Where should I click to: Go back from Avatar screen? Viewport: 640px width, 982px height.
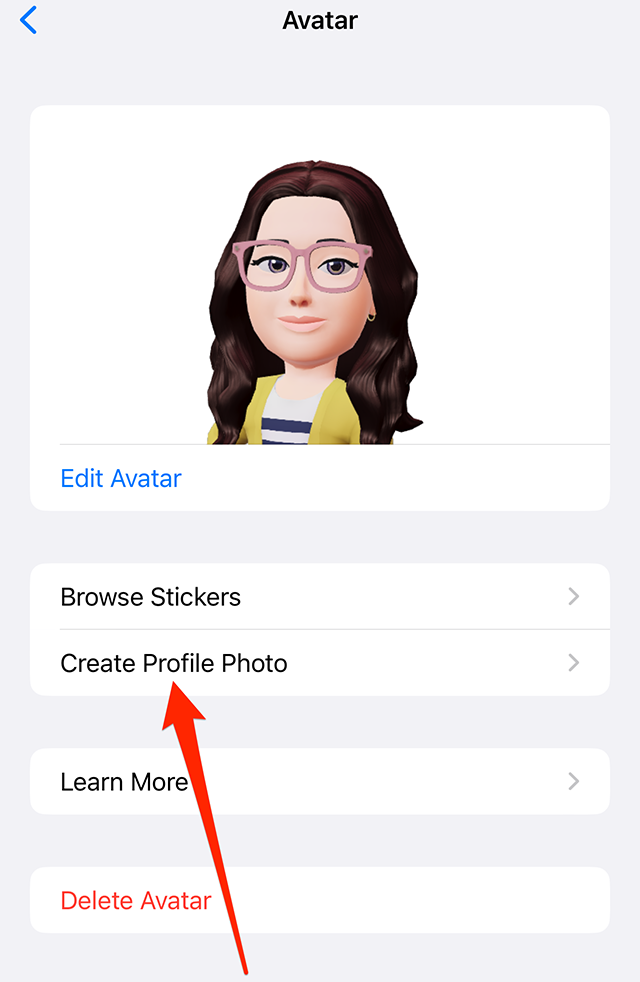28,20
